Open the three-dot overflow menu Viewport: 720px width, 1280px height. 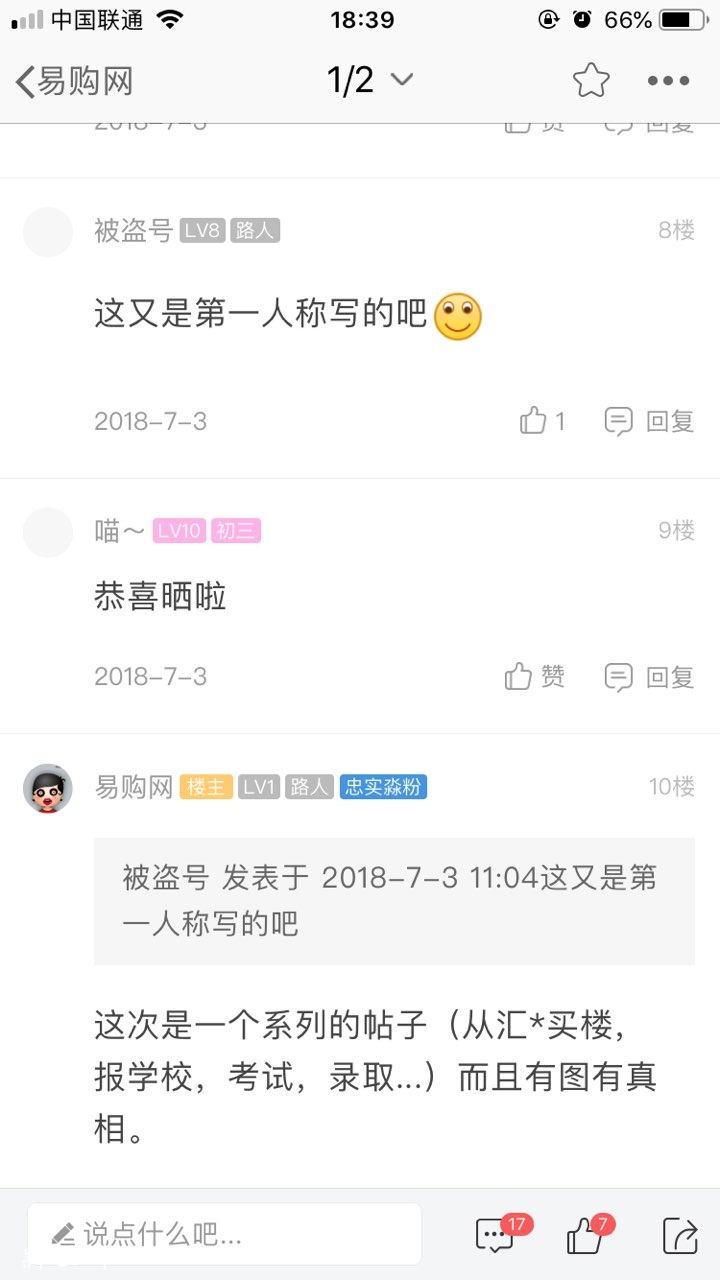pos(668,81)
